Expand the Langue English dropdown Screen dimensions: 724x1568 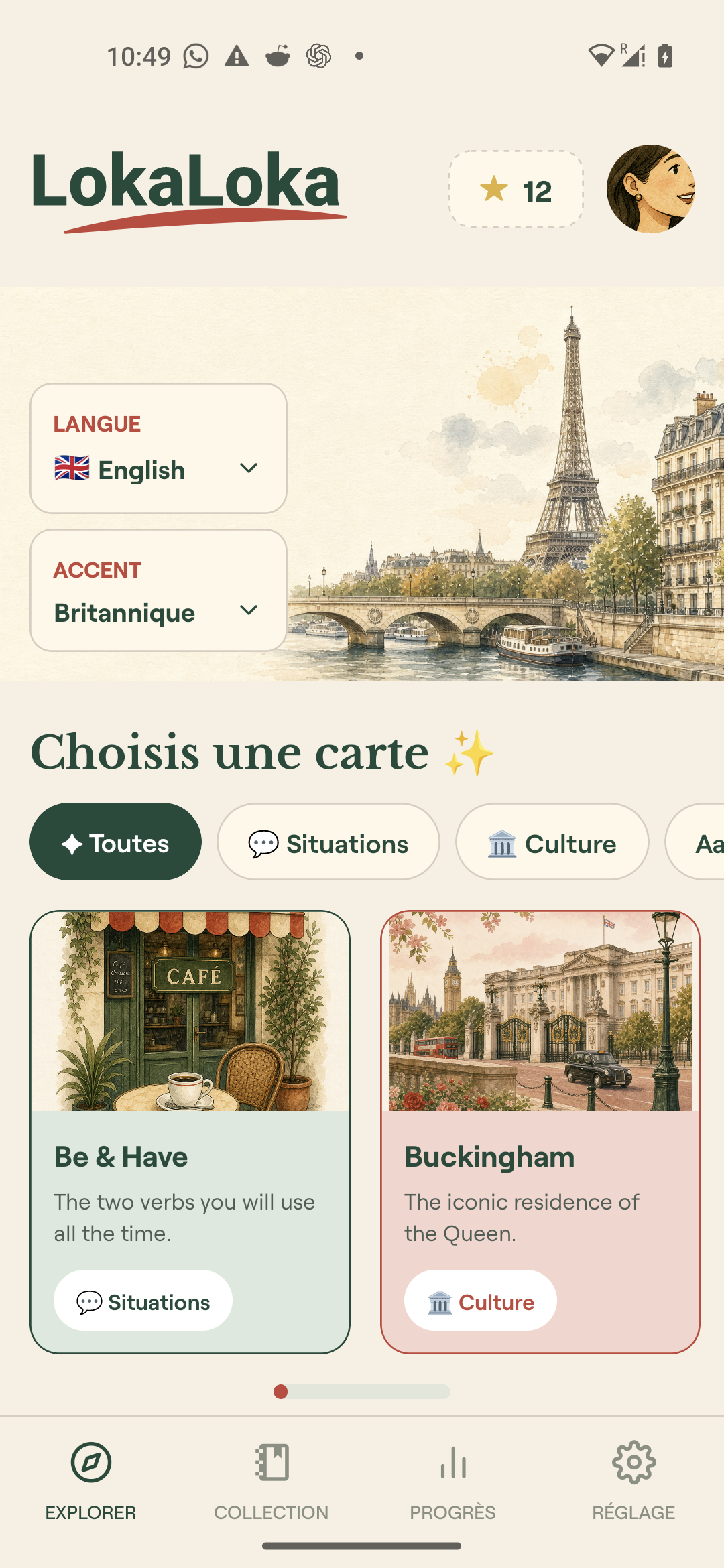pyautogui.click(x=158, y=448)
